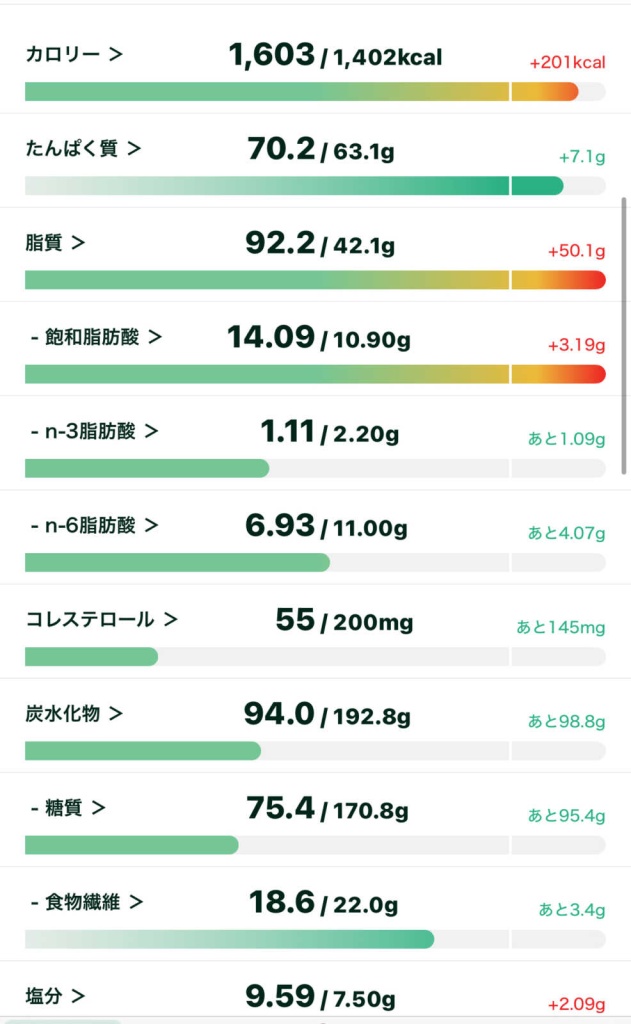Image resolution: width=631 pixels, height=1024 pixels.
Task: View the n-6脂肪酸 row details
Action: [x=316, y=537]
